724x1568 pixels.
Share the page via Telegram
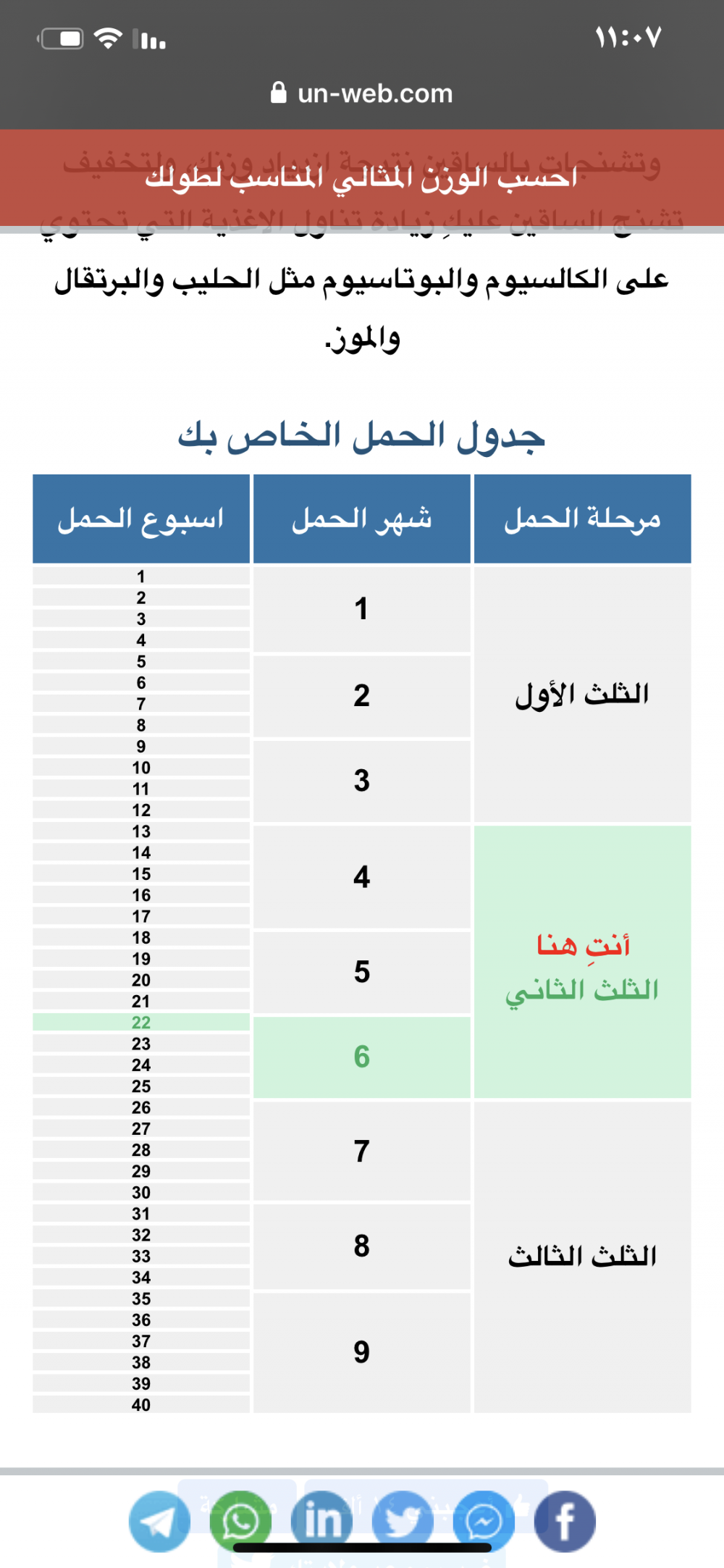coord(159,1522)
